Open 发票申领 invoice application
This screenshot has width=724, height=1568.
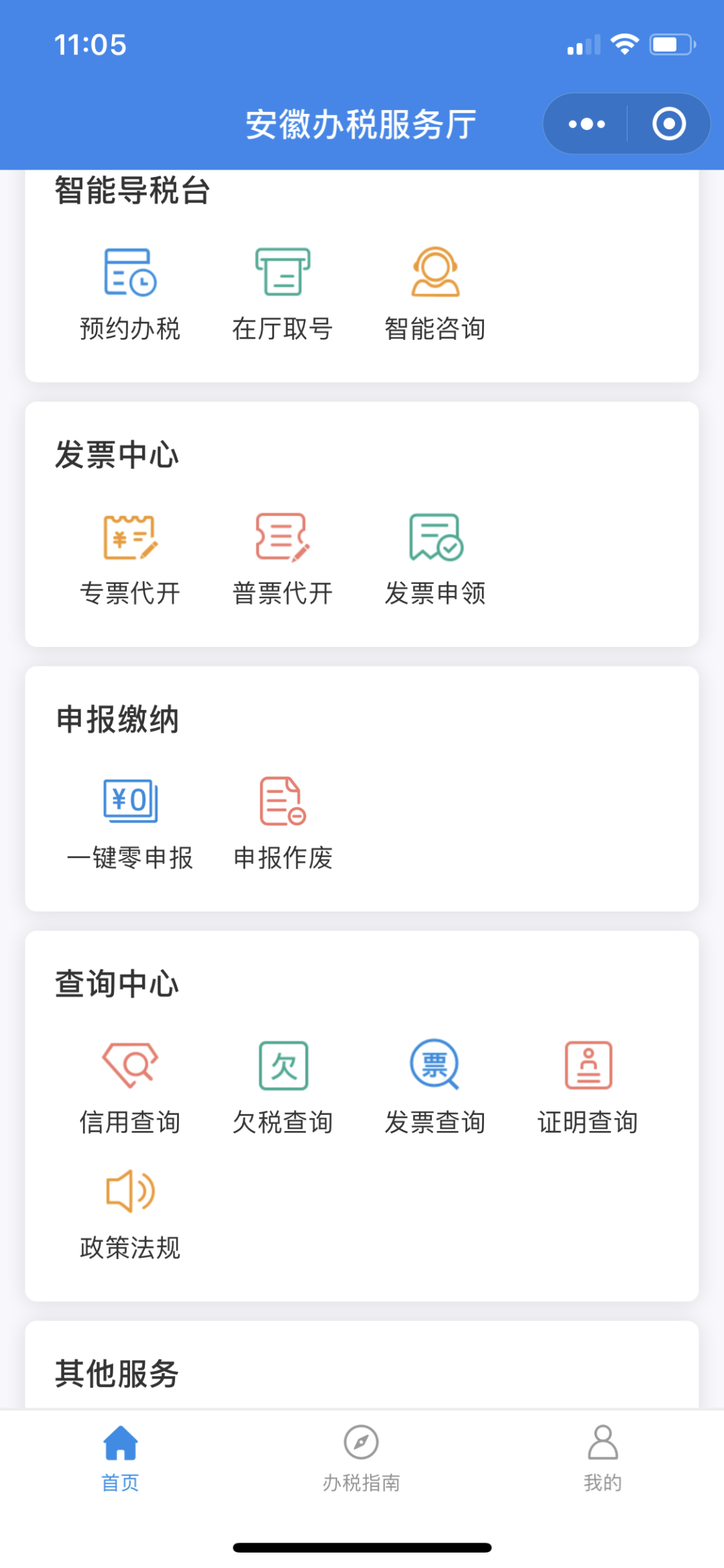[435, 559]
